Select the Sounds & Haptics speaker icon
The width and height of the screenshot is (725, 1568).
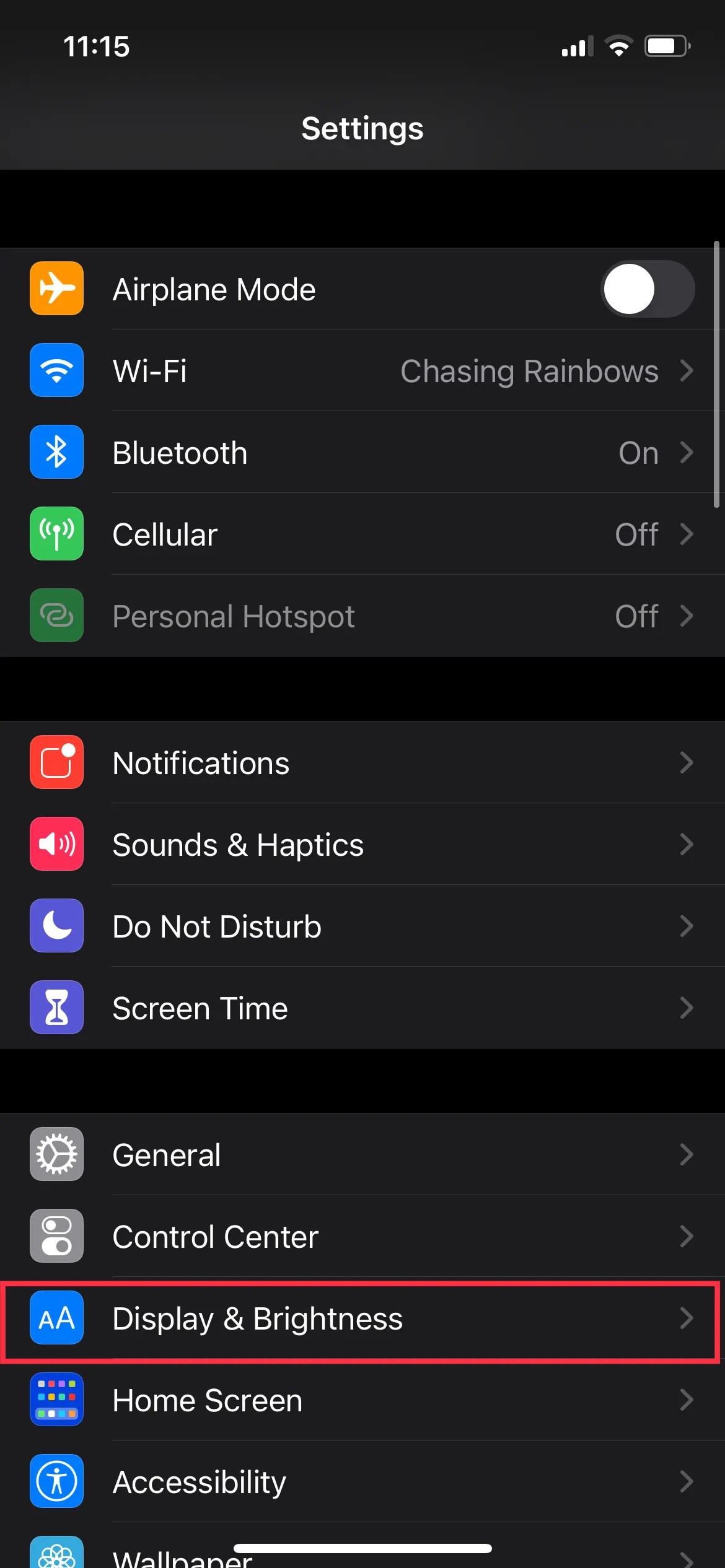point(56,844)
